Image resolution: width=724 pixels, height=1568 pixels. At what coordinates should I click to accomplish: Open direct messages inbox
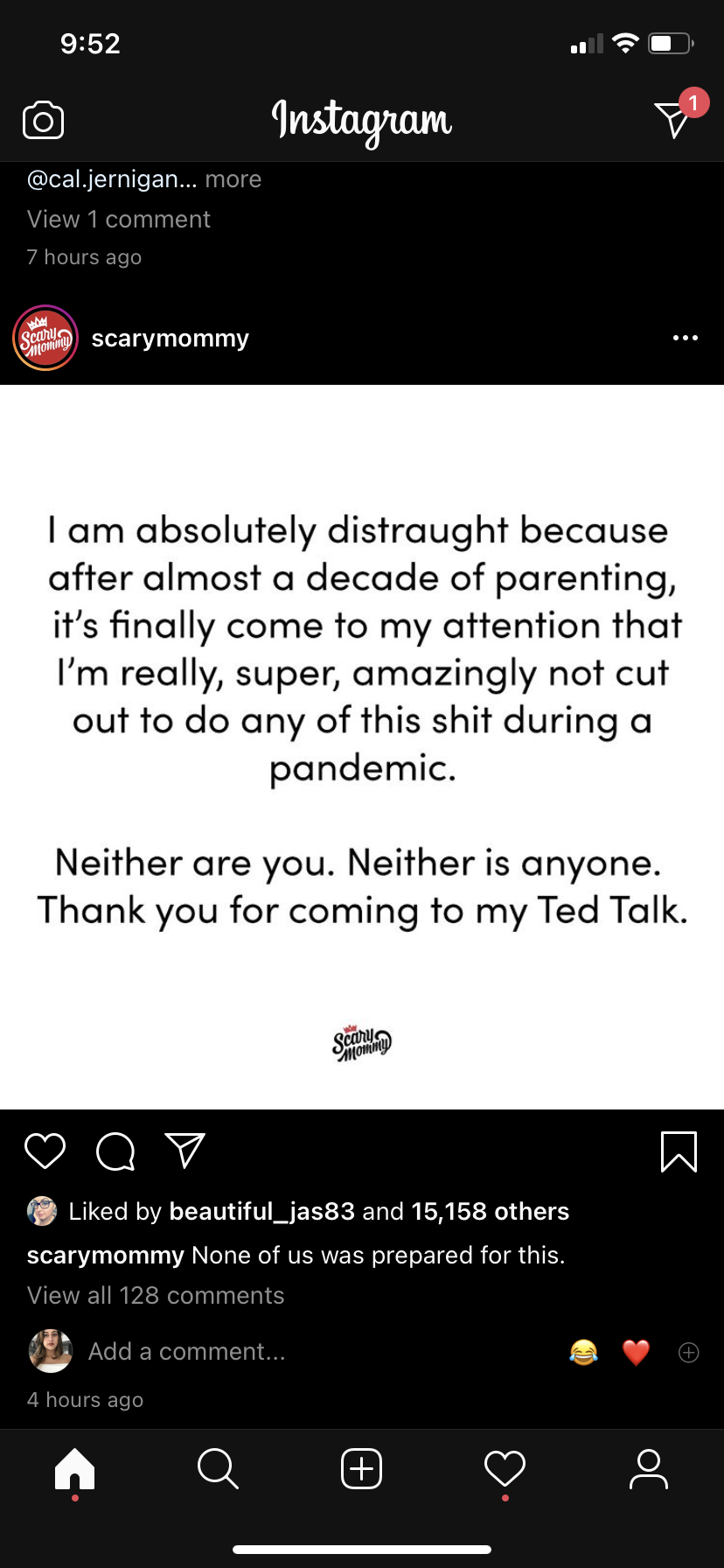point(673,119)
